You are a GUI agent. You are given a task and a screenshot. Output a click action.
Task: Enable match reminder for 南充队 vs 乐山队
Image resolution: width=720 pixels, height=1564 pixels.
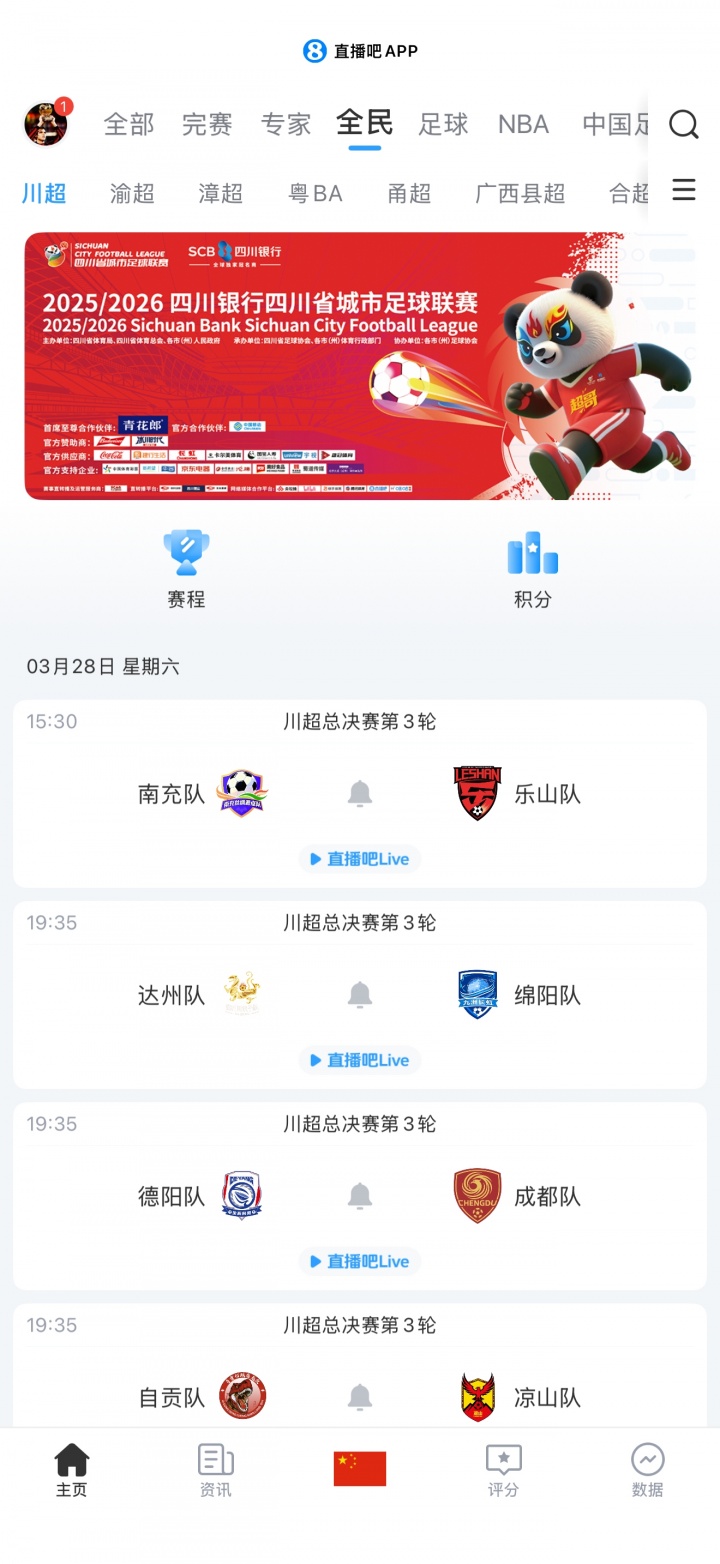(x=360, y=793)
